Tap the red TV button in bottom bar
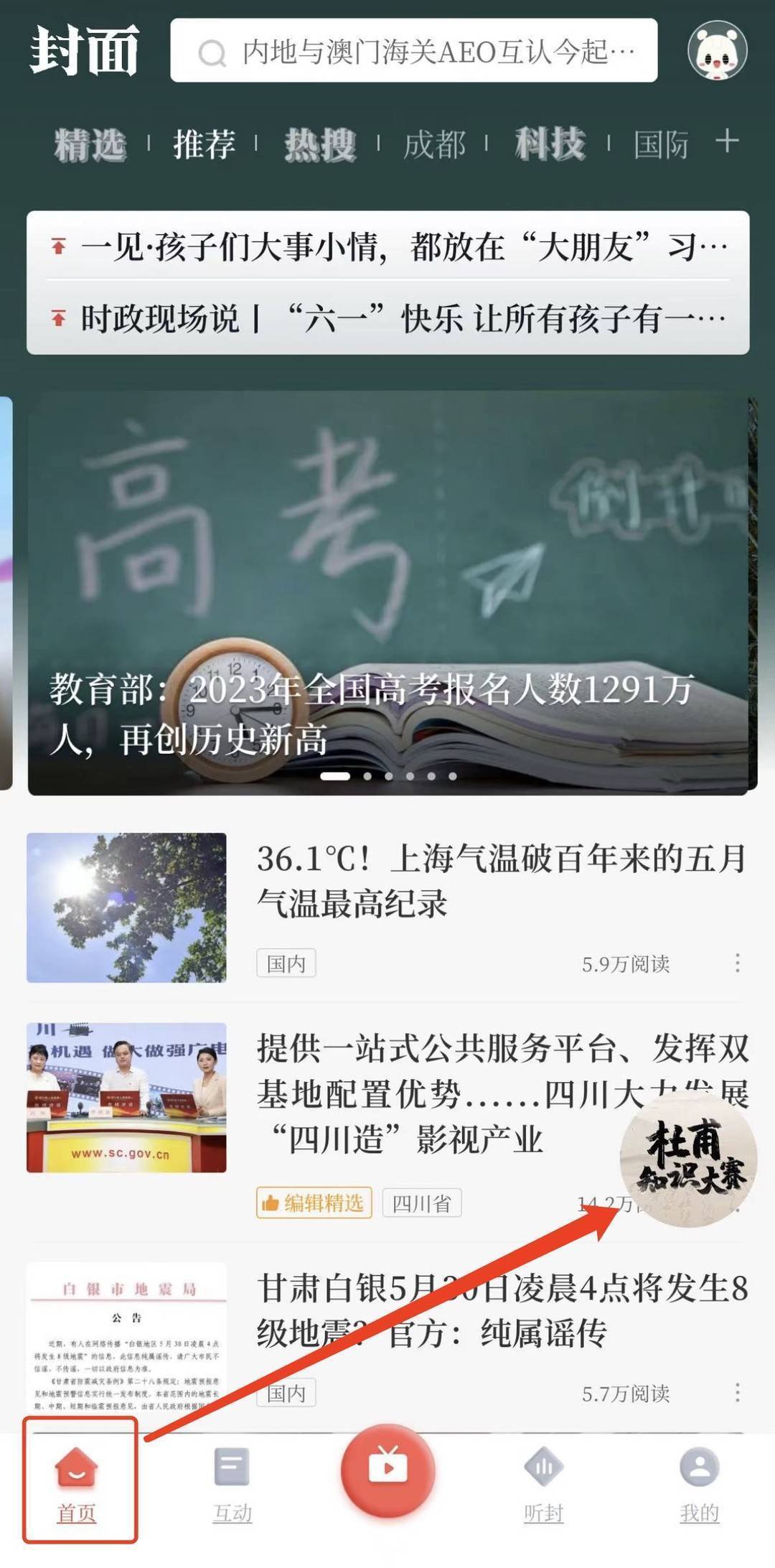The width and height of the screenshot is (775, 1568). pyautogui.click(x=387, y=1469)
